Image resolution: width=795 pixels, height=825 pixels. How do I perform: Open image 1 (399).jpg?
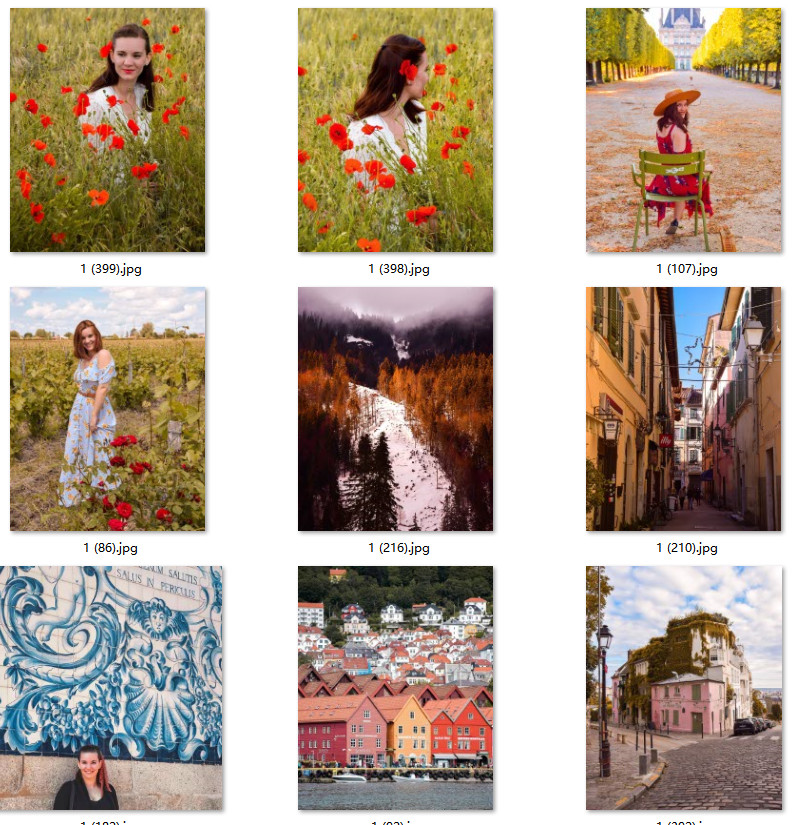[x=107, y=130]
